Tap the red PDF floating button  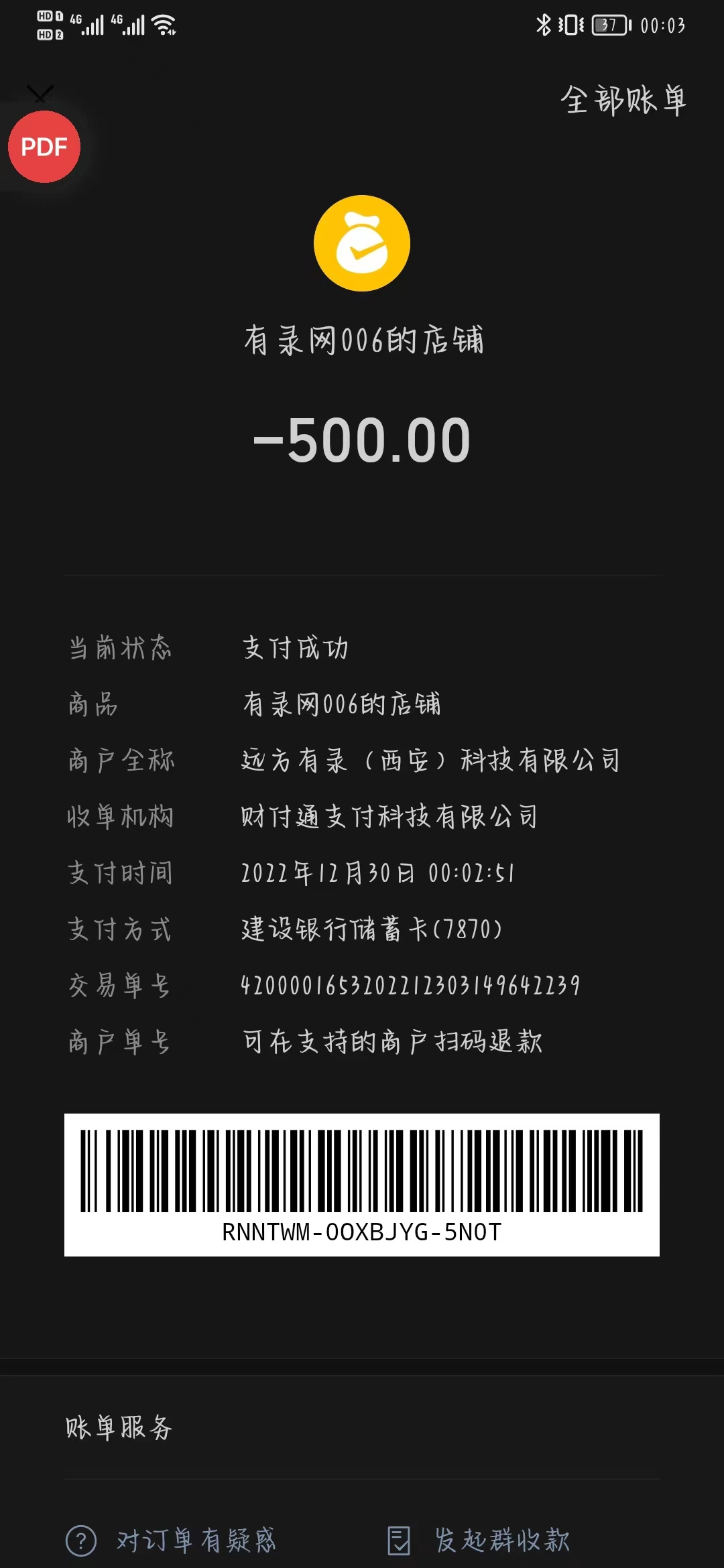44,147
